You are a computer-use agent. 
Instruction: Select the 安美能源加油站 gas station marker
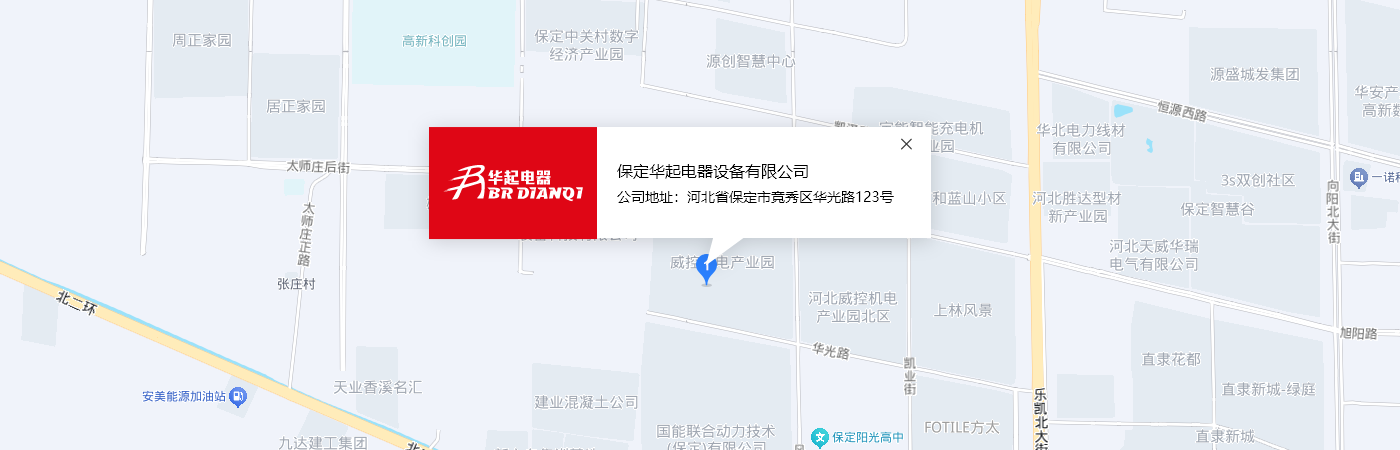click(238, 397)
